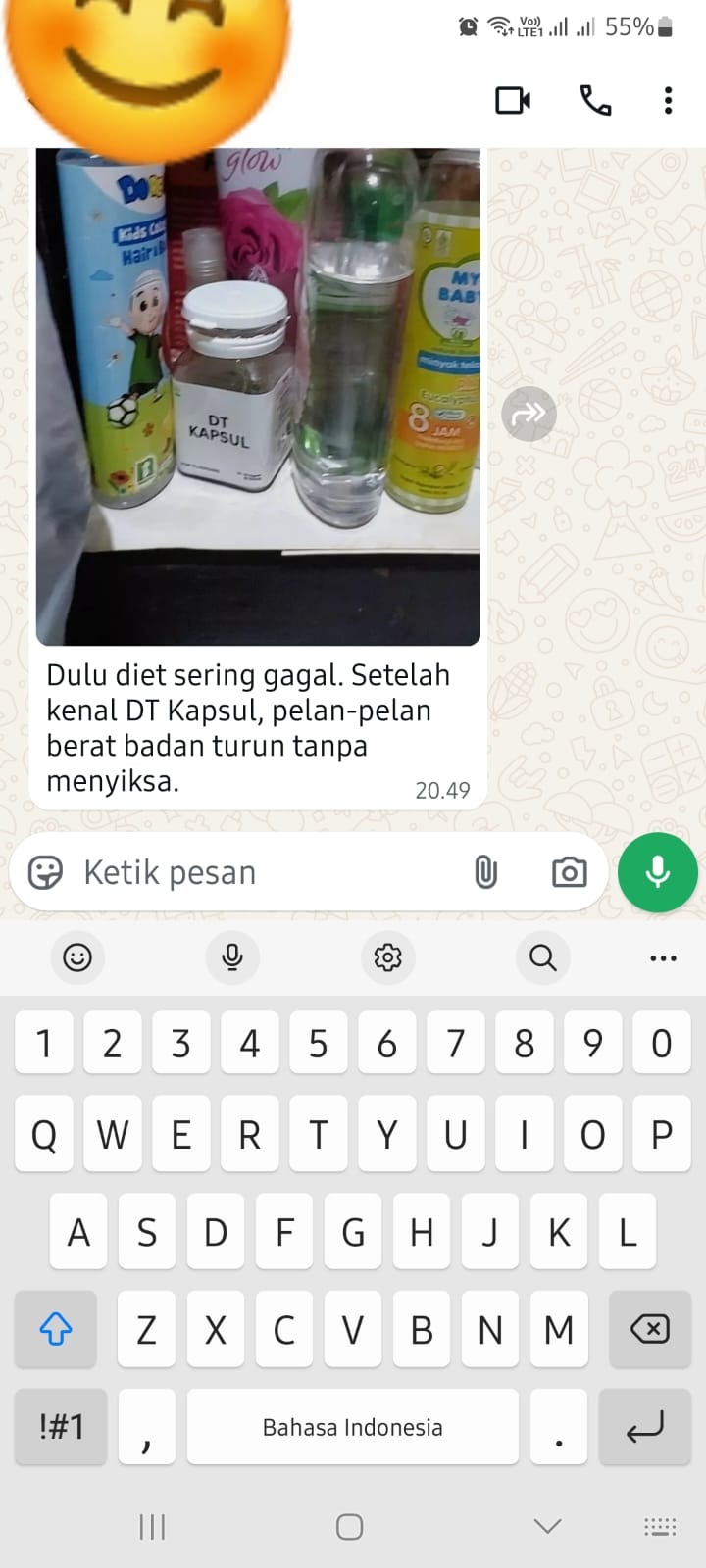The image size is (706, 1568).
Task: Open keyboard settings gear
Action: (388, 956)
